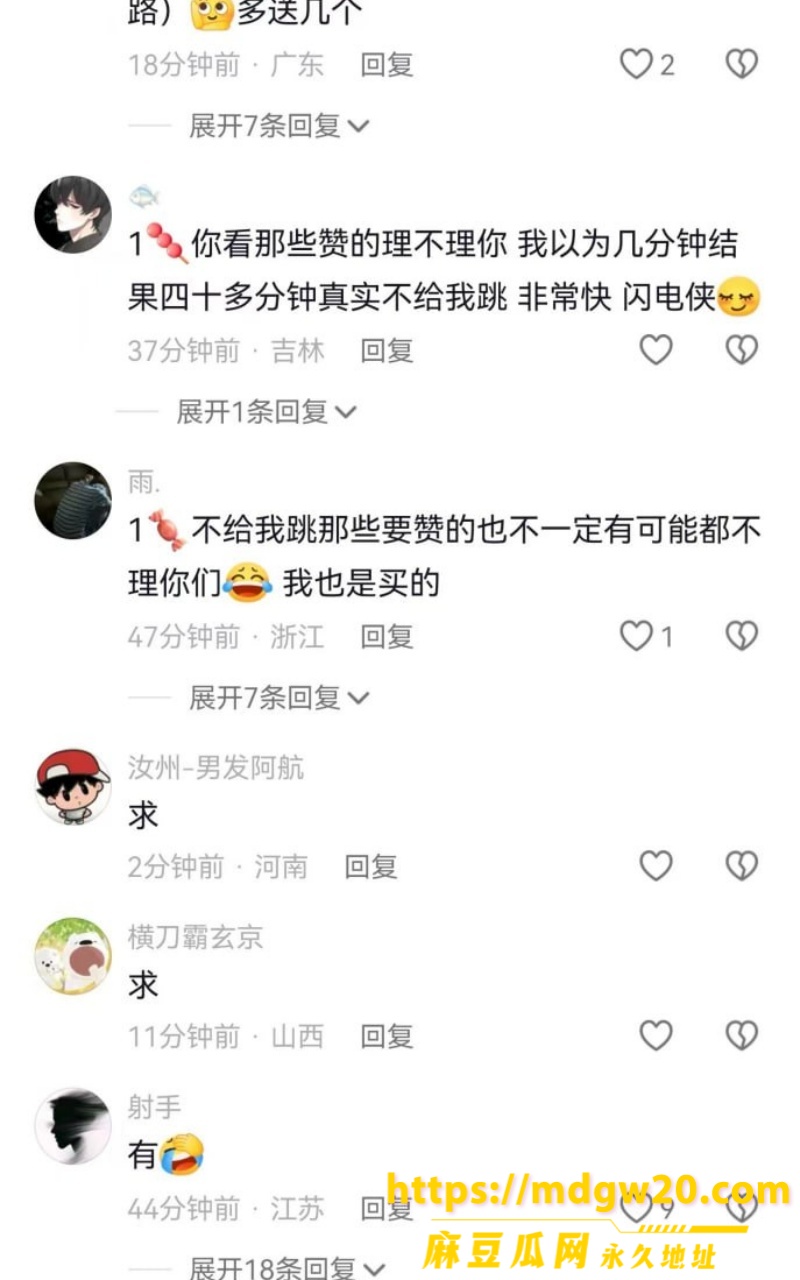
Task: Like 横刀霸玄京's comment
Action: coord(656,1036)
